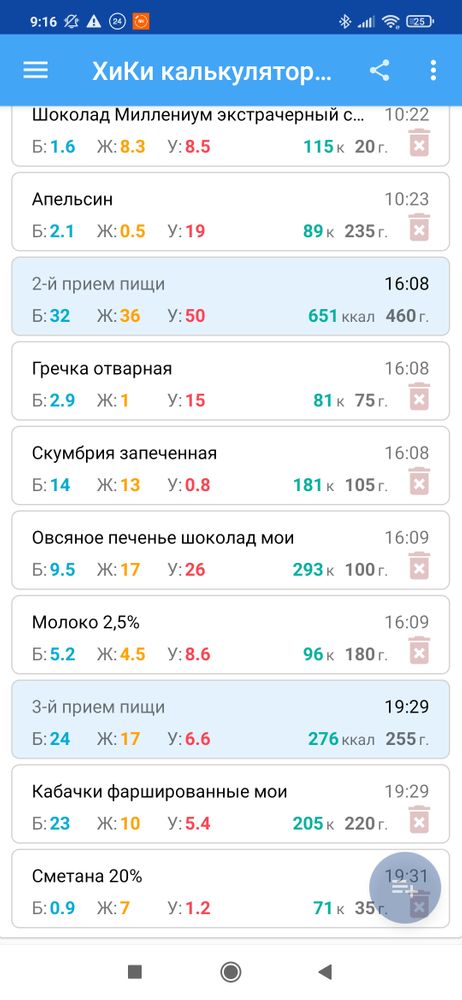Delete the Шоколад Миллениум entry
Viewport: 462px width, 1000px height.
click(419, 143)
